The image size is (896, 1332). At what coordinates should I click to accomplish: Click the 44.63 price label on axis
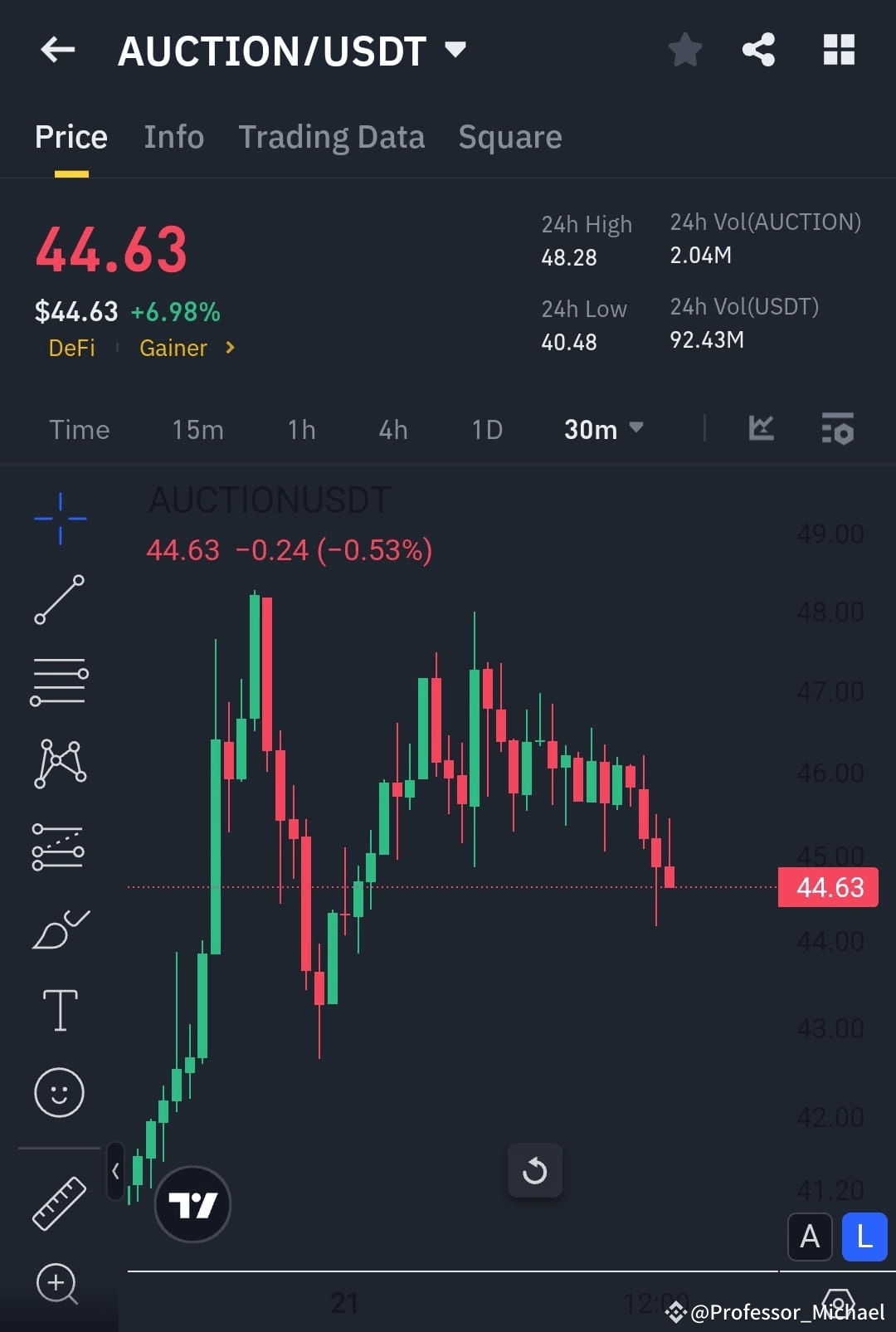pyautogui.click(x=827, y=886)
